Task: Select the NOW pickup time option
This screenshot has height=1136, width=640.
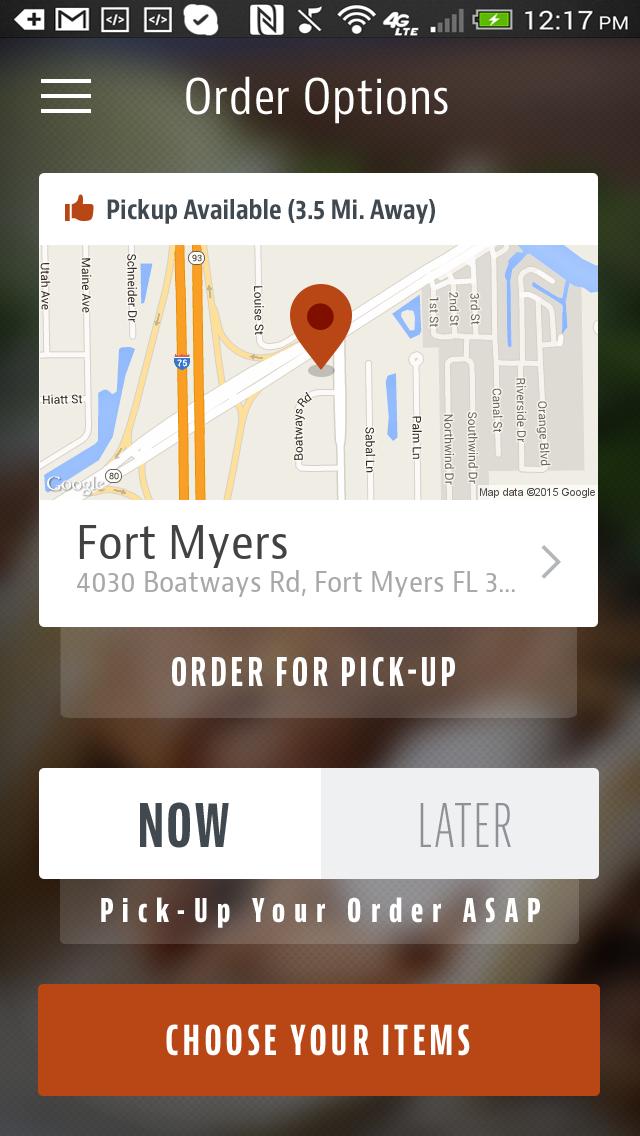Action: (181, 824)
